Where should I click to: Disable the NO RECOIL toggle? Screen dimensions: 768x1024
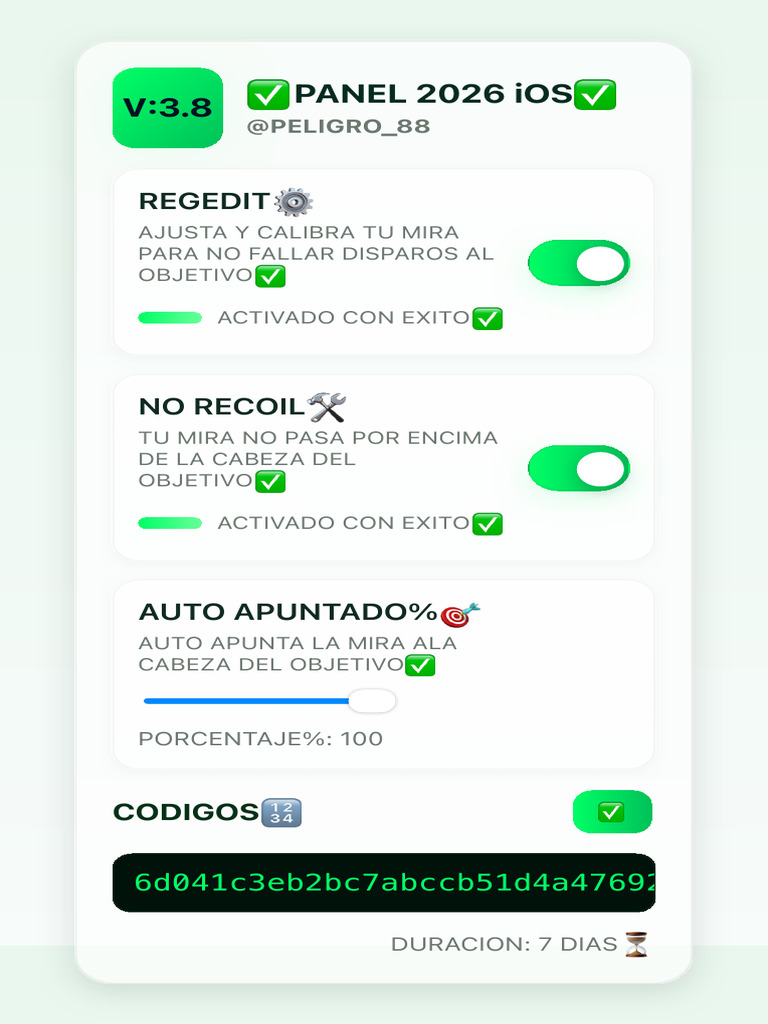click(x=579, y=468)
